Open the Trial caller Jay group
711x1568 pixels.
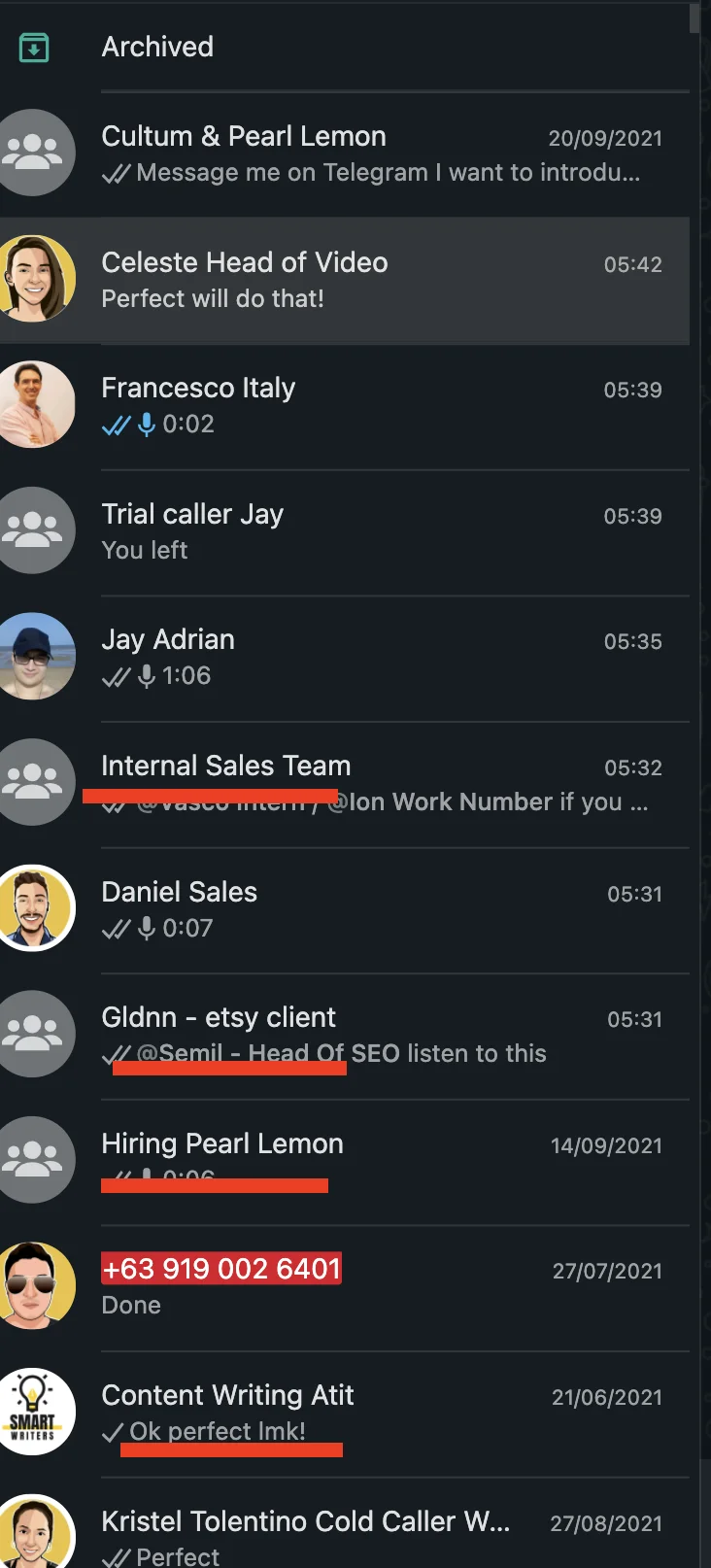[345, 532]
